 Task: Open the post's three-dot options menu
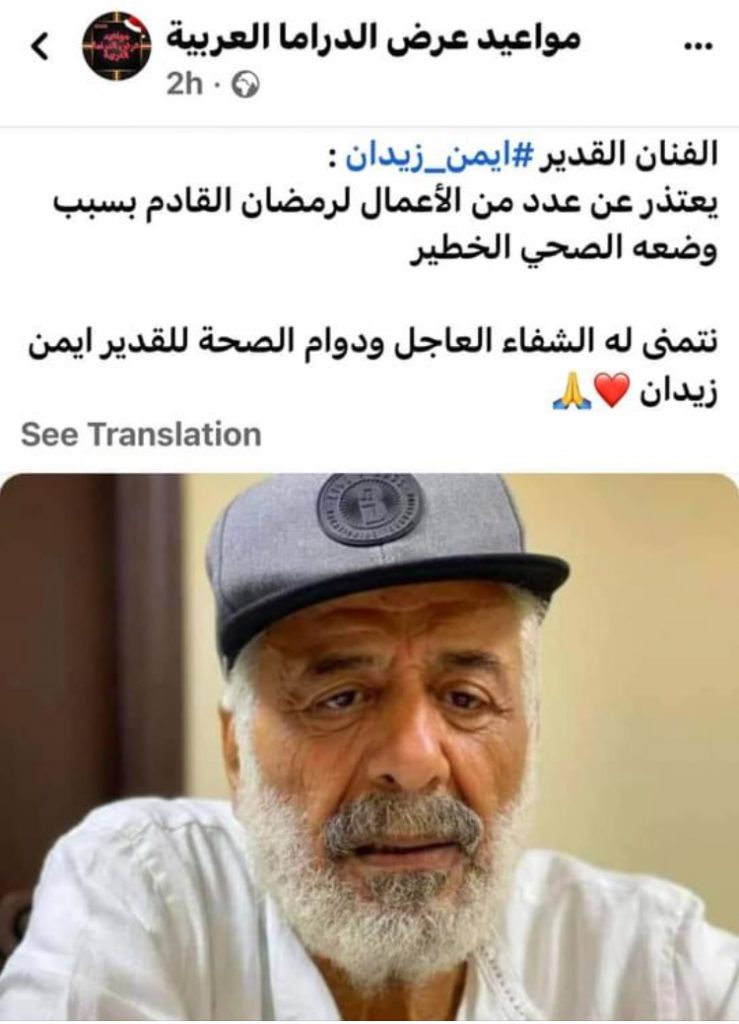(696, 45)
